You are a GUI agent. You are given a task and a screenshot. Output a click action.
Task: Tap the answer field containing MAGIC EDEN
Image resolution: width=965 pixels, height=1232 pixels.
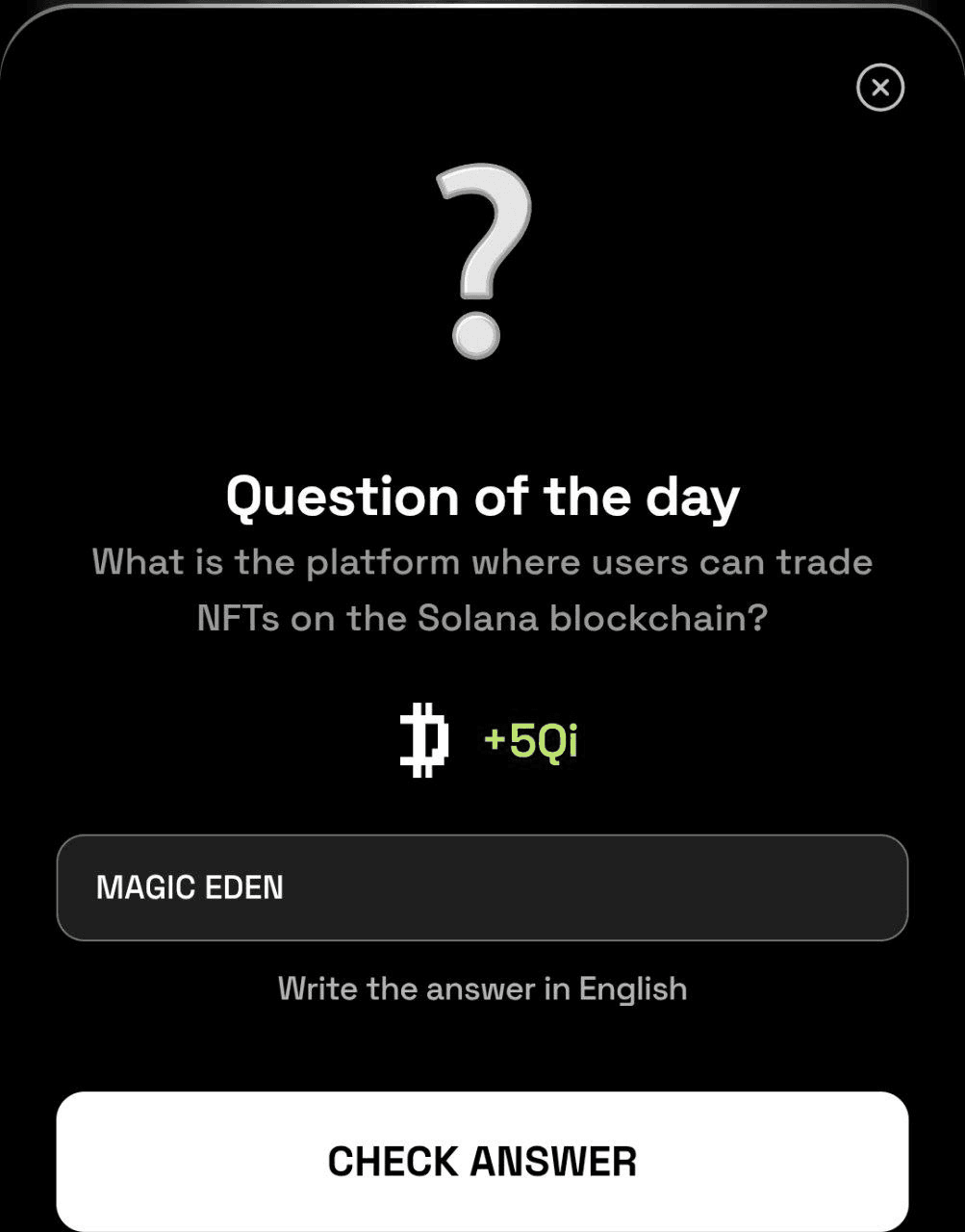(482, 887)
